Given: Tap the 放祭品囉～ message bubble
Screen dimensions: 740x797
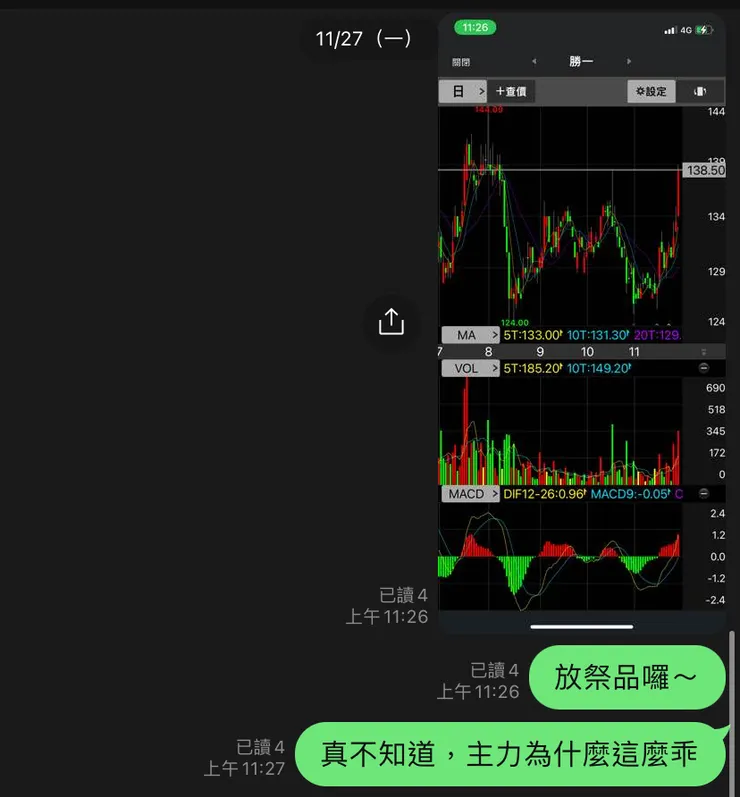Looking at the screenshot, I should coord(626,678).
